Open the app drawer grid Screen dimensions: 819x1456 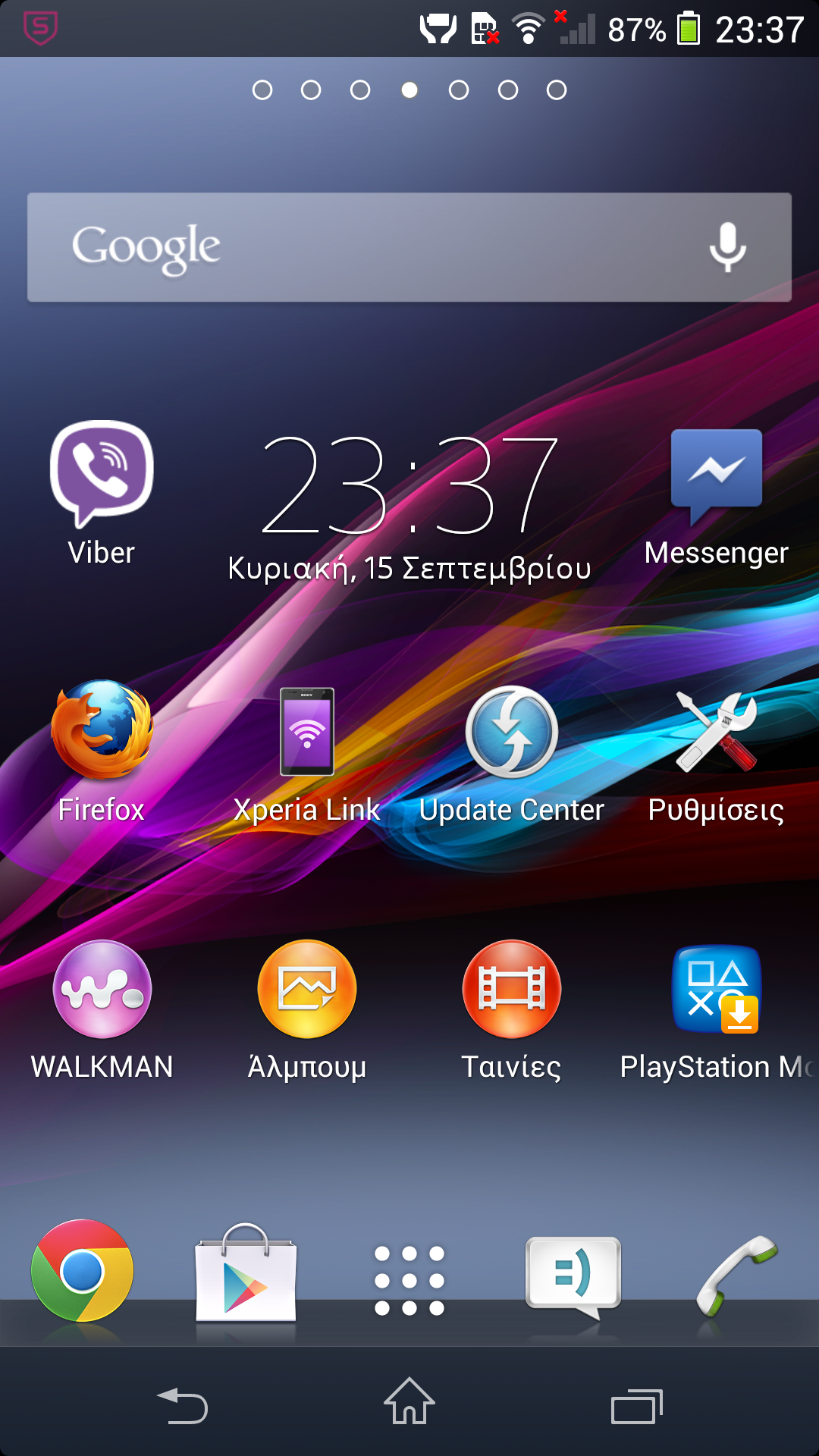click(409, 1280)
